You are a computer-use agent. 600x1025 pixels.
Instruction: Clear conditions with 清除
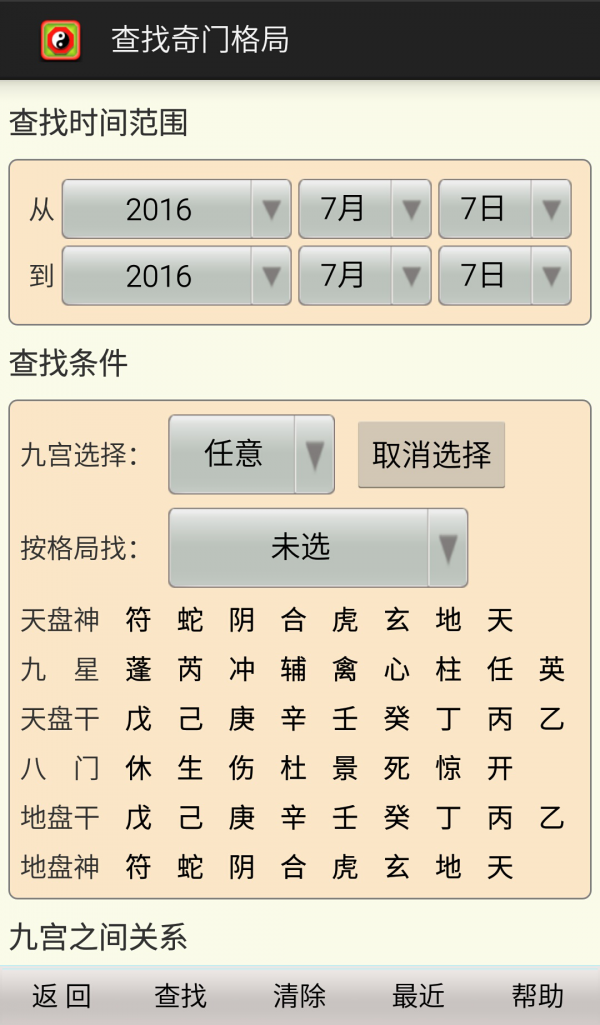coord(299,996)
